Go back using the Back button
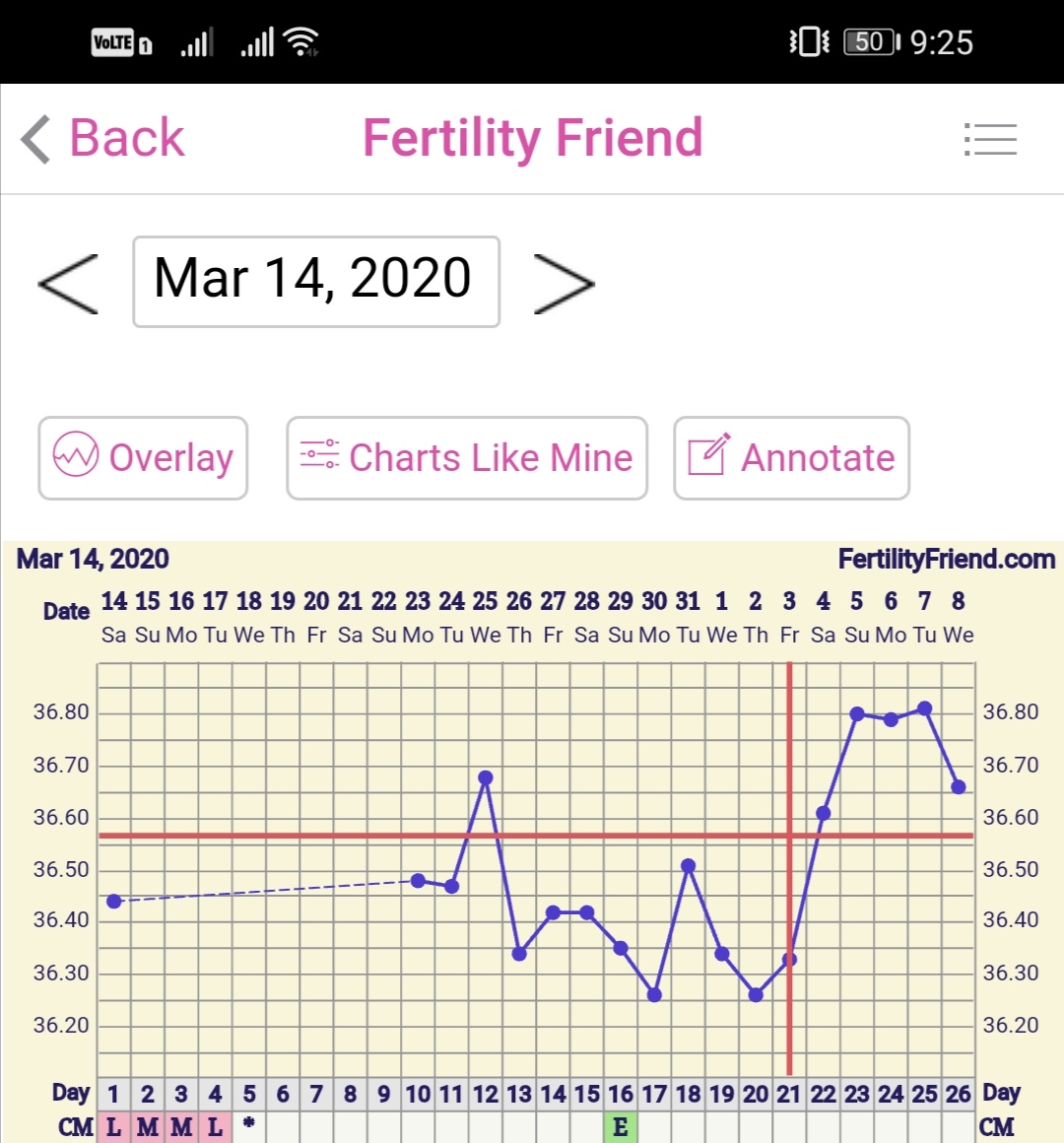This screenshot has width=1064, height=1143. [104, 138]
